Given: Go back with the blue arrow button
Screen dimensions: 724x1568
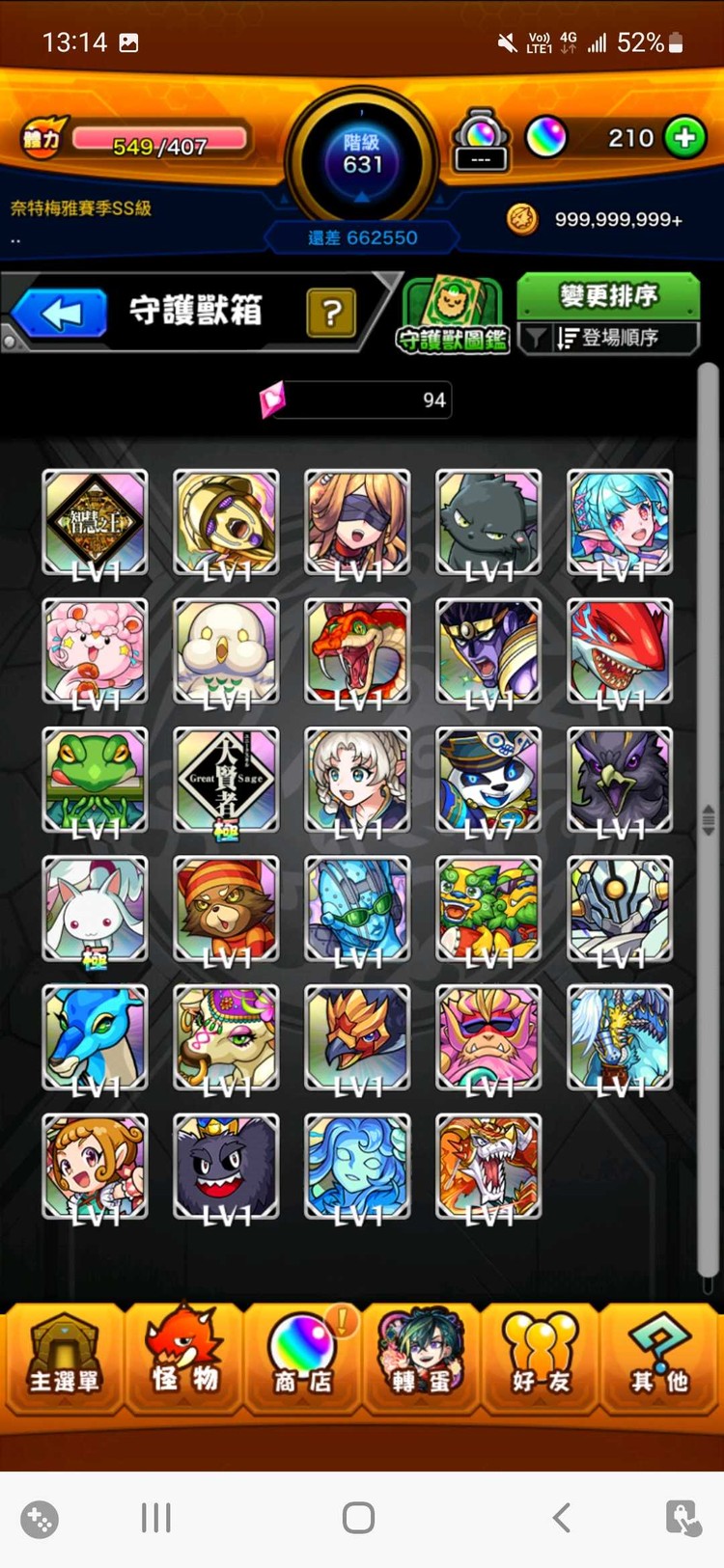Looking at the screenshot, I should click(x=60, y=314).
